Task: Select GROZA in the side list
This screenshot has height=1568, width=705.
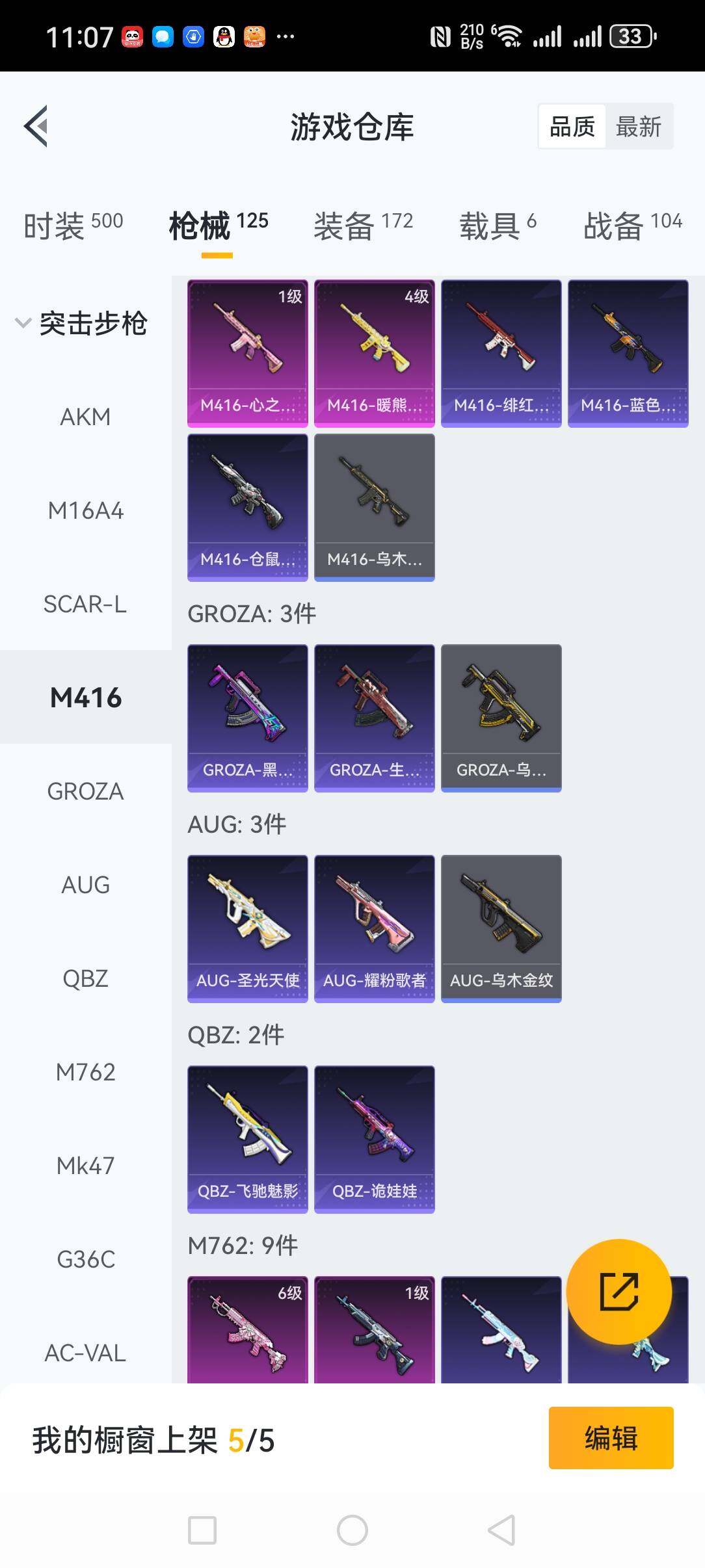Action: [x=85, y=791]
